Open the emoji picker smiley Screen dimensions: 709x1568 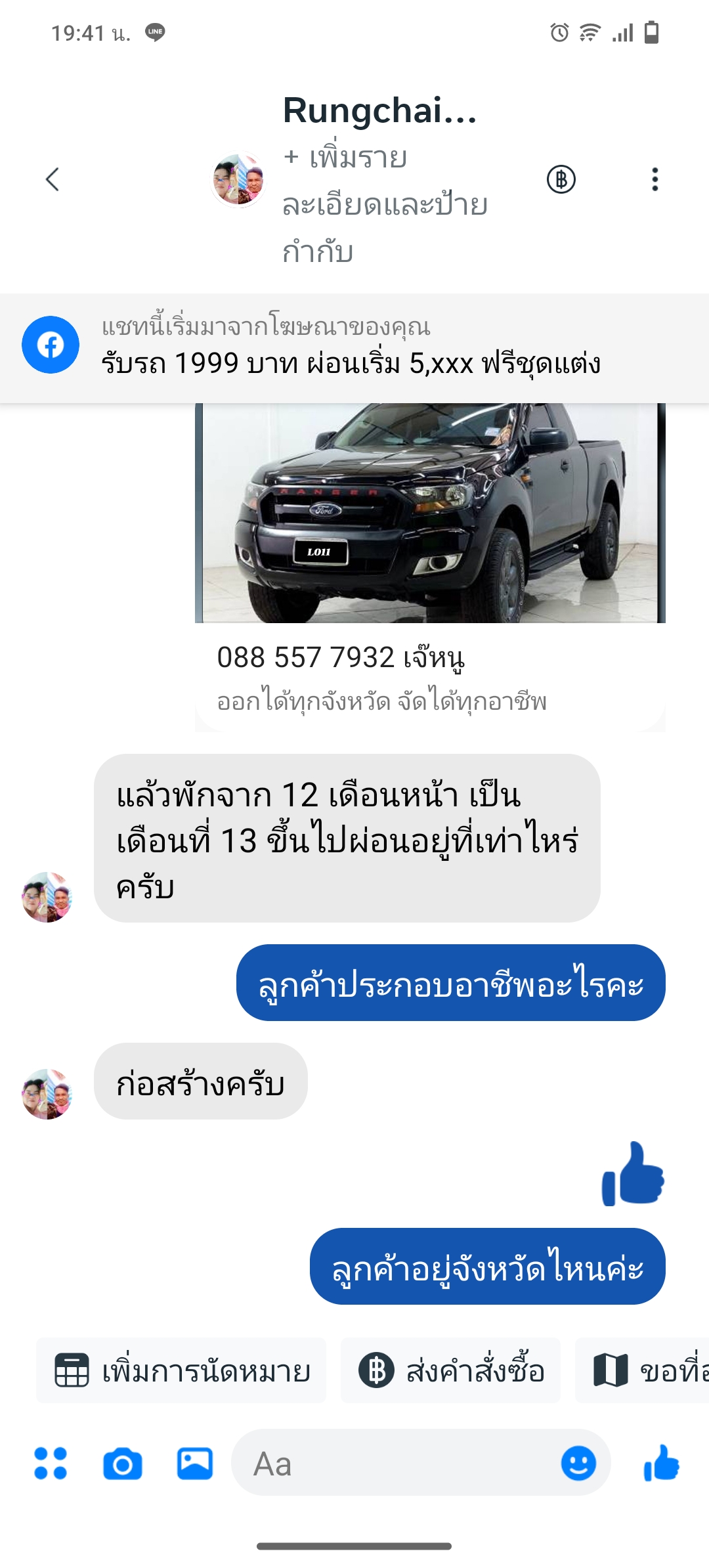[578, 1464]
